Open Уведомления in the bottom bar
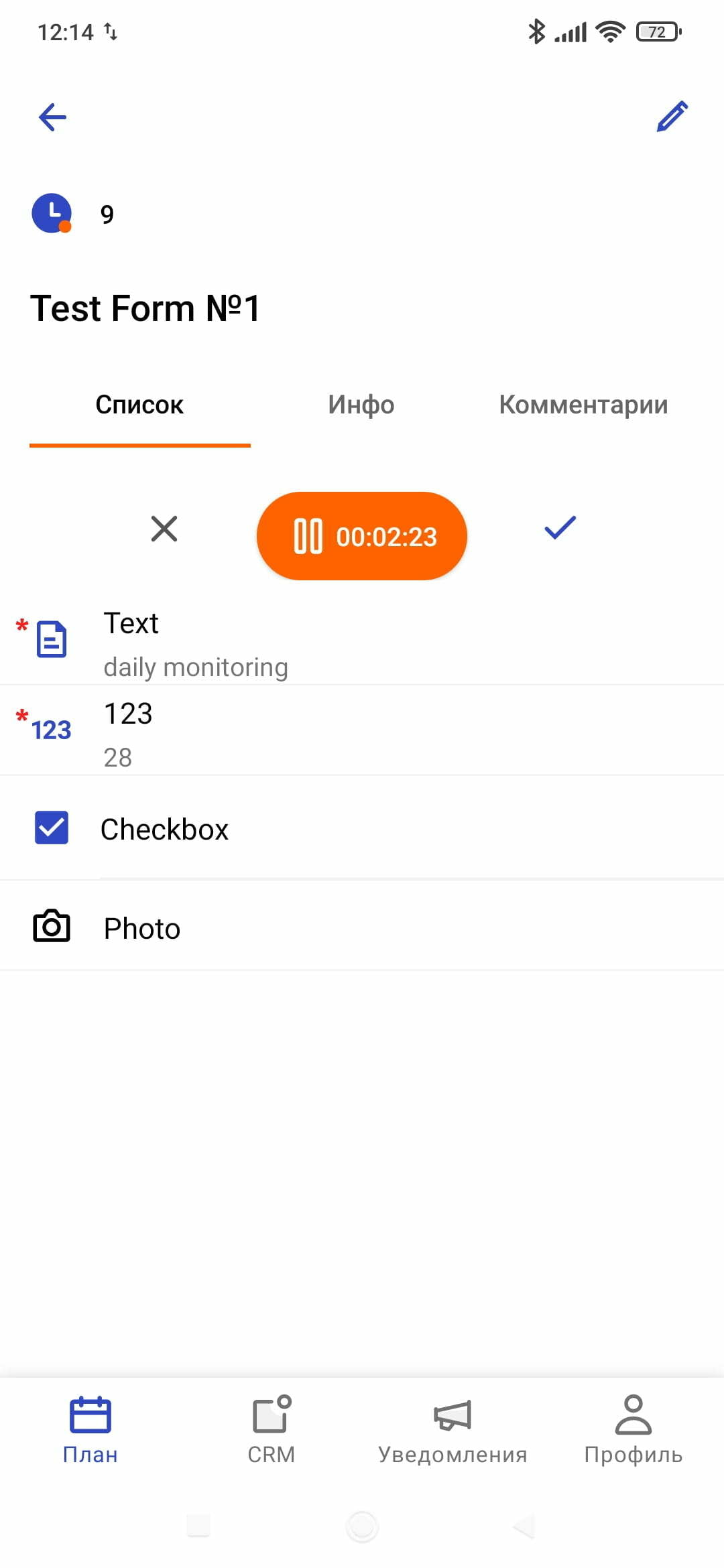 tap(452, 1429)
